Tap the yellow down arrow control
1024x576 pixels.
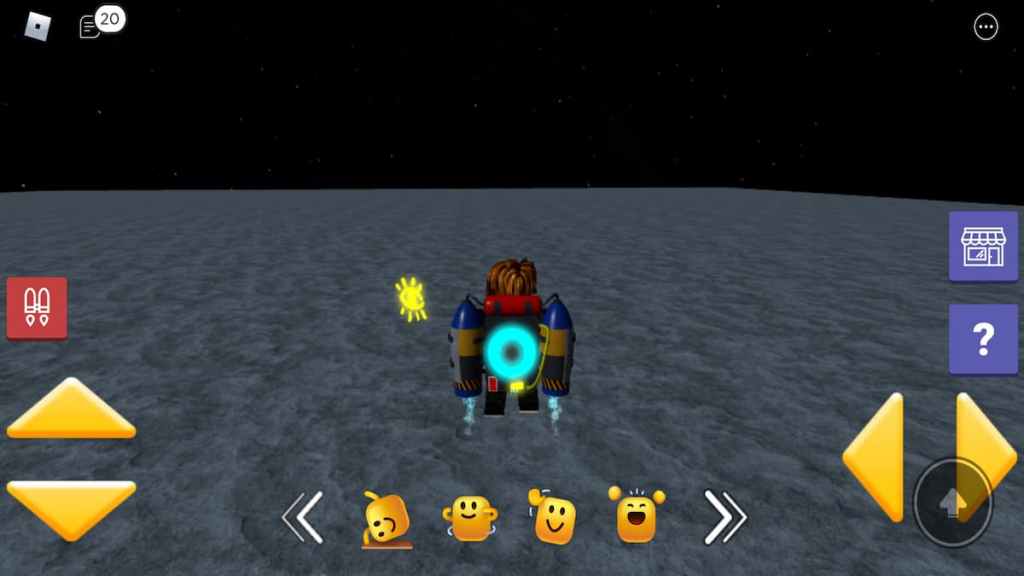(x=71, y=505)
